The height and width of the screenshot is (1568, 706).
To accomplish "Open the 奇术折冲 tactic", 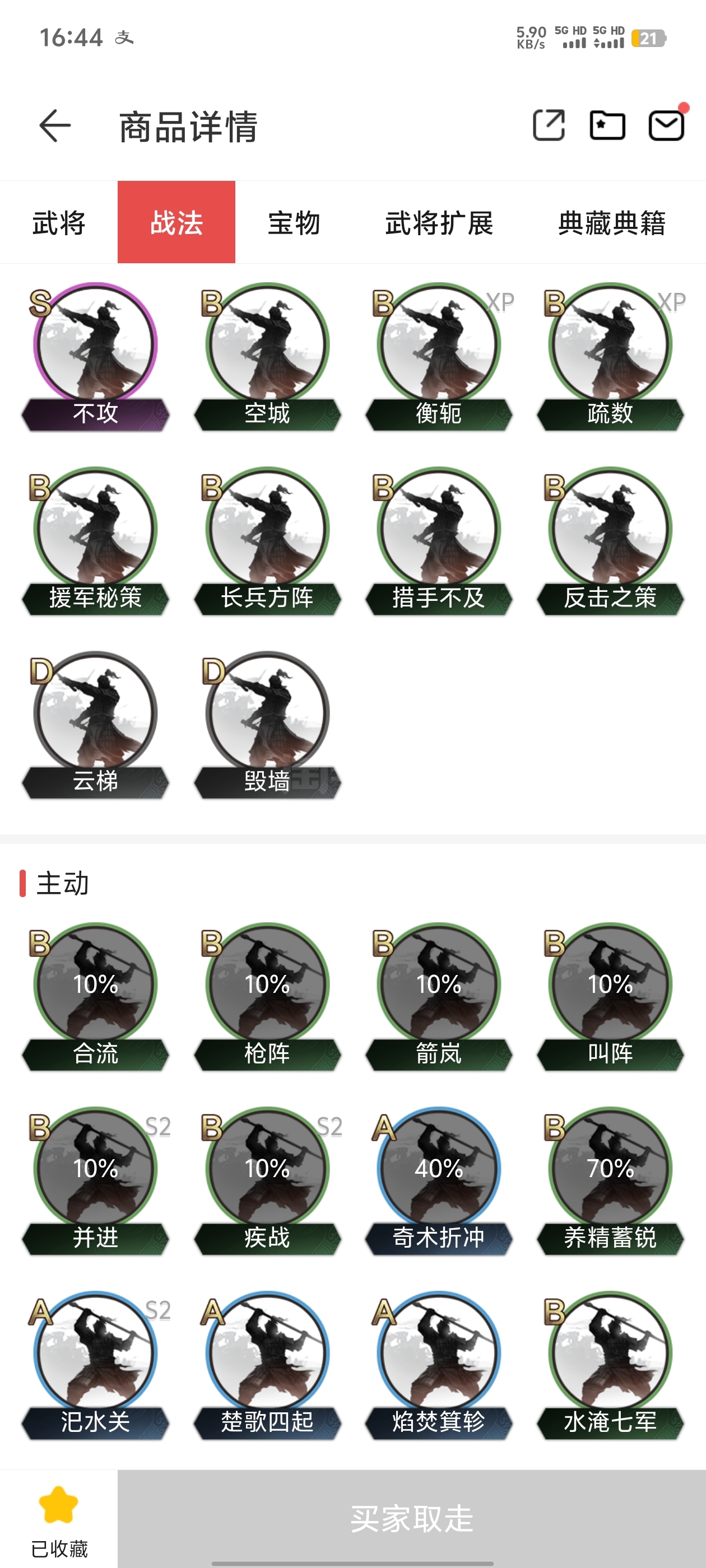I will 439,1182.
